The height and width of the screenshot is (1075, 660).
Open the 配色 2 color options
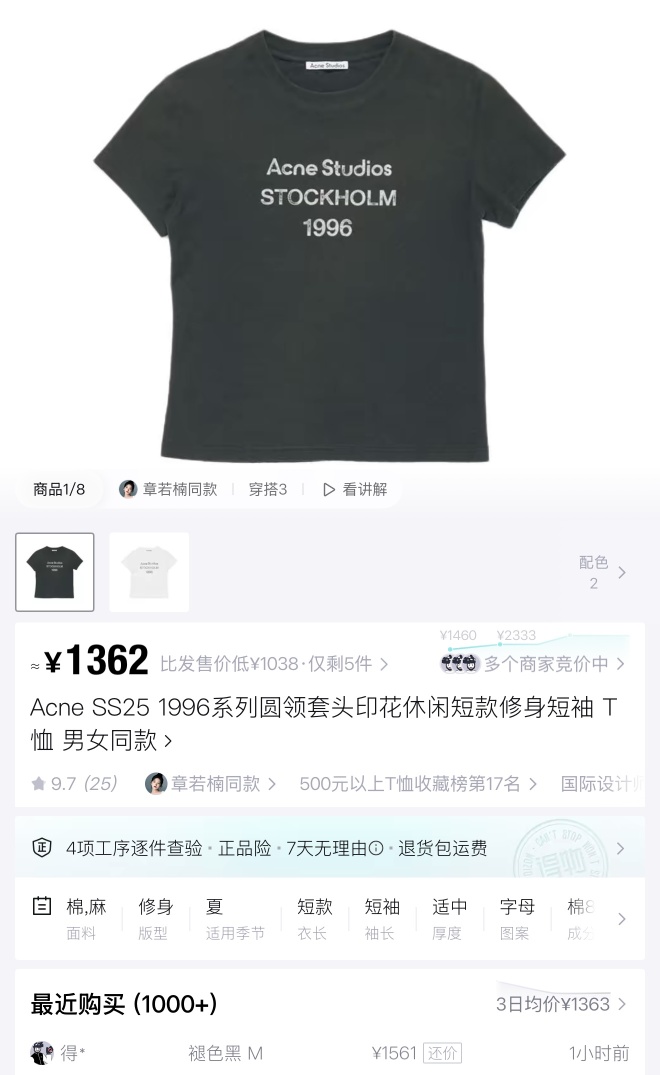(602, 572)
